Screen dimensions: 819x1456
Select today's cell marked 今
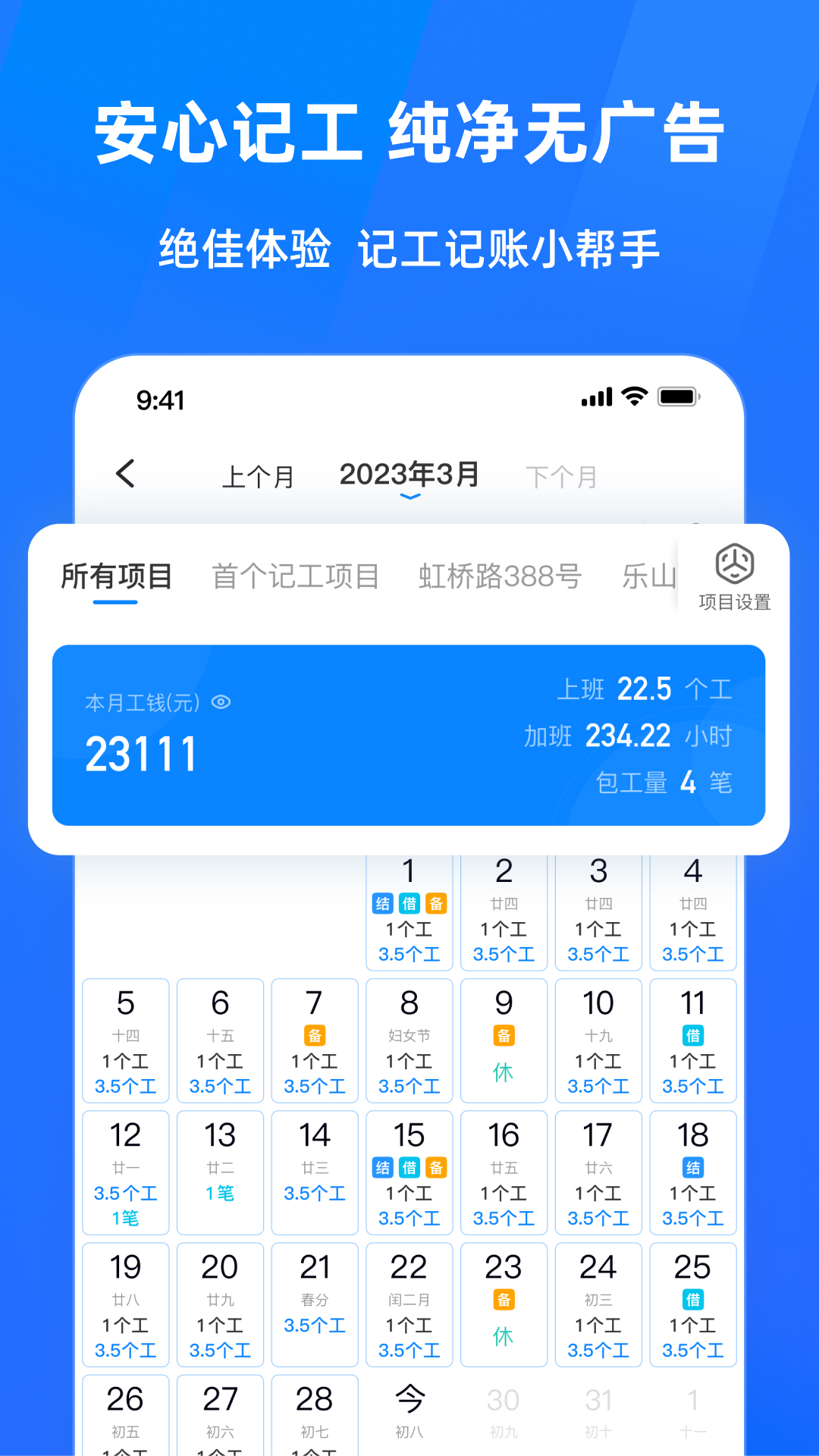tap(409, 1399)
